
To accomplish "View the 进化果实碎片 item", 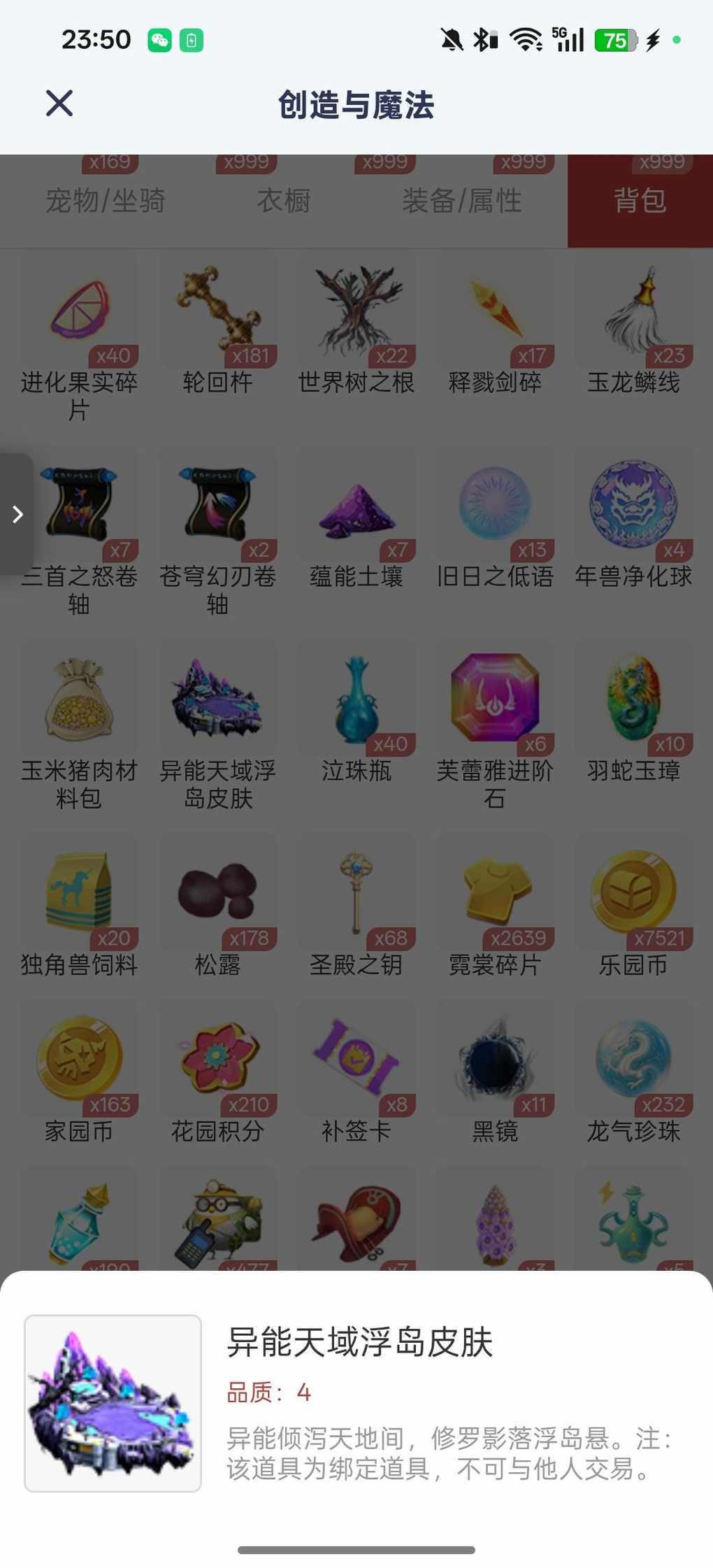I will 79,311.
